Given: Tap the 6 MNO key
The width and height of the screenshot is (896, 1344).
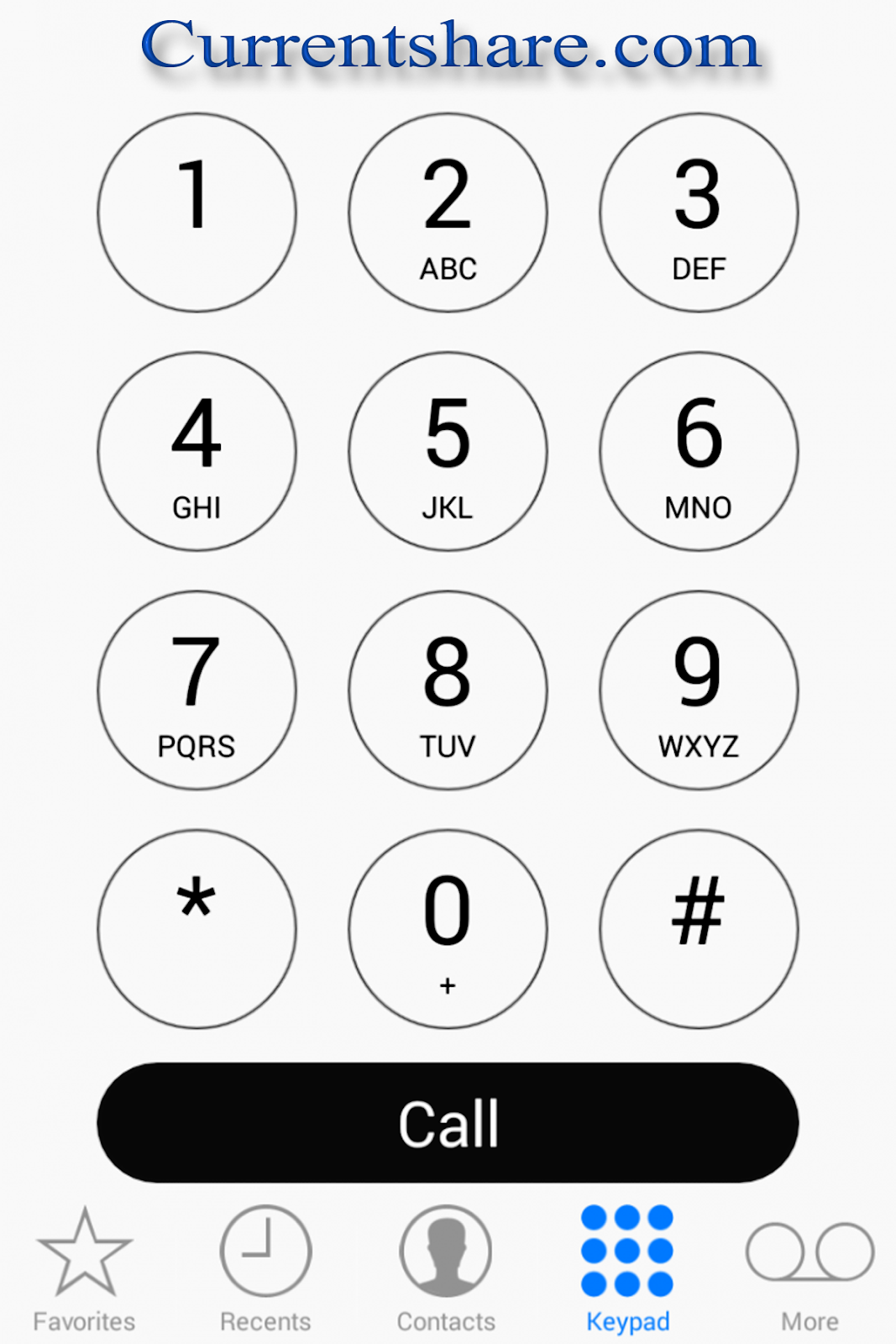Looking at the screenshot, I should tap(699, 451).
